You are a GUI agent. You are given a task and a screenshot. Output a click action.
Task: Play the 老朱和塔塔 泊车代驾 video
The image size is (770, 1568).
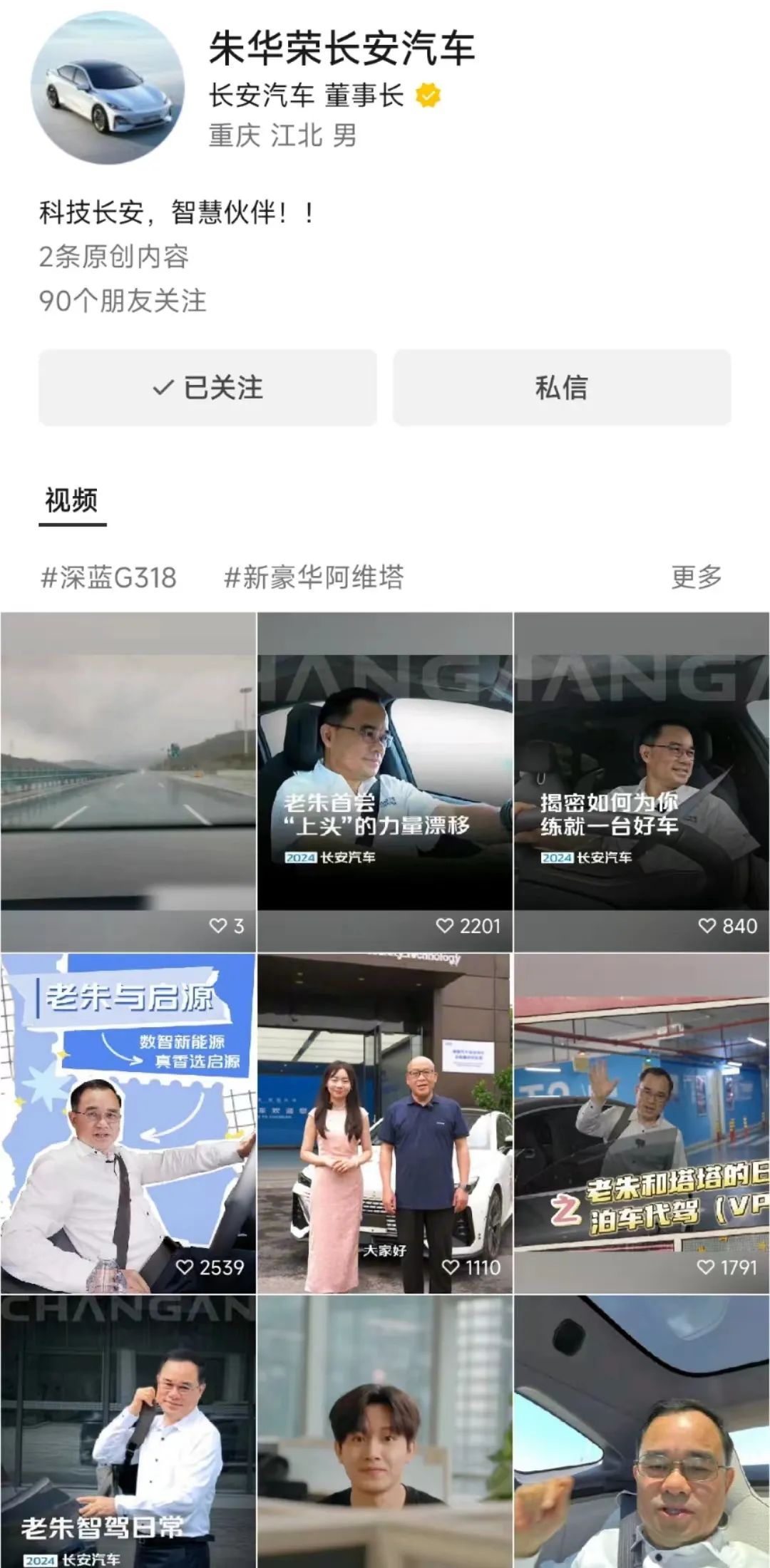642,1123
